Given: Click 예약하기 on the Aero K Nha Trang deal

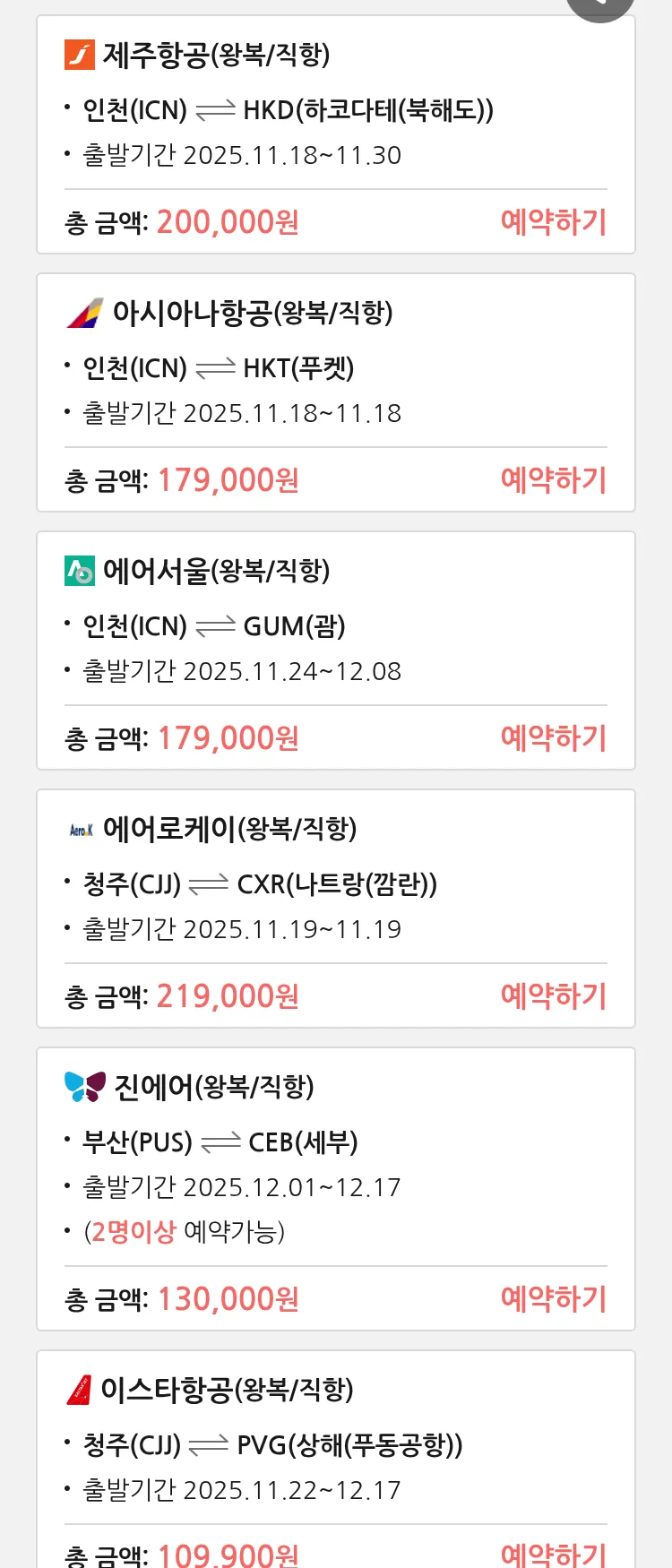Looking at the screenshot, I should pos(554,996).
